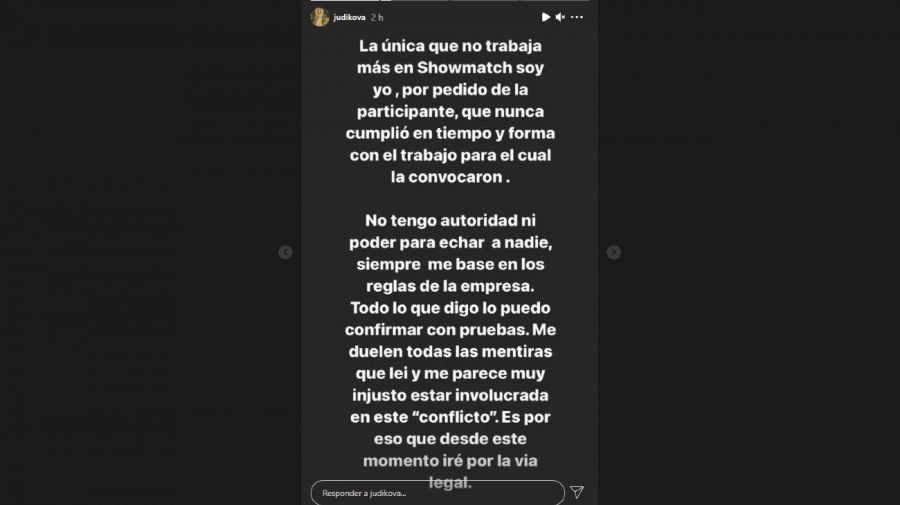Skip to the next story
This screenshot has width=900, height=505.
click(x=614, y=253)
